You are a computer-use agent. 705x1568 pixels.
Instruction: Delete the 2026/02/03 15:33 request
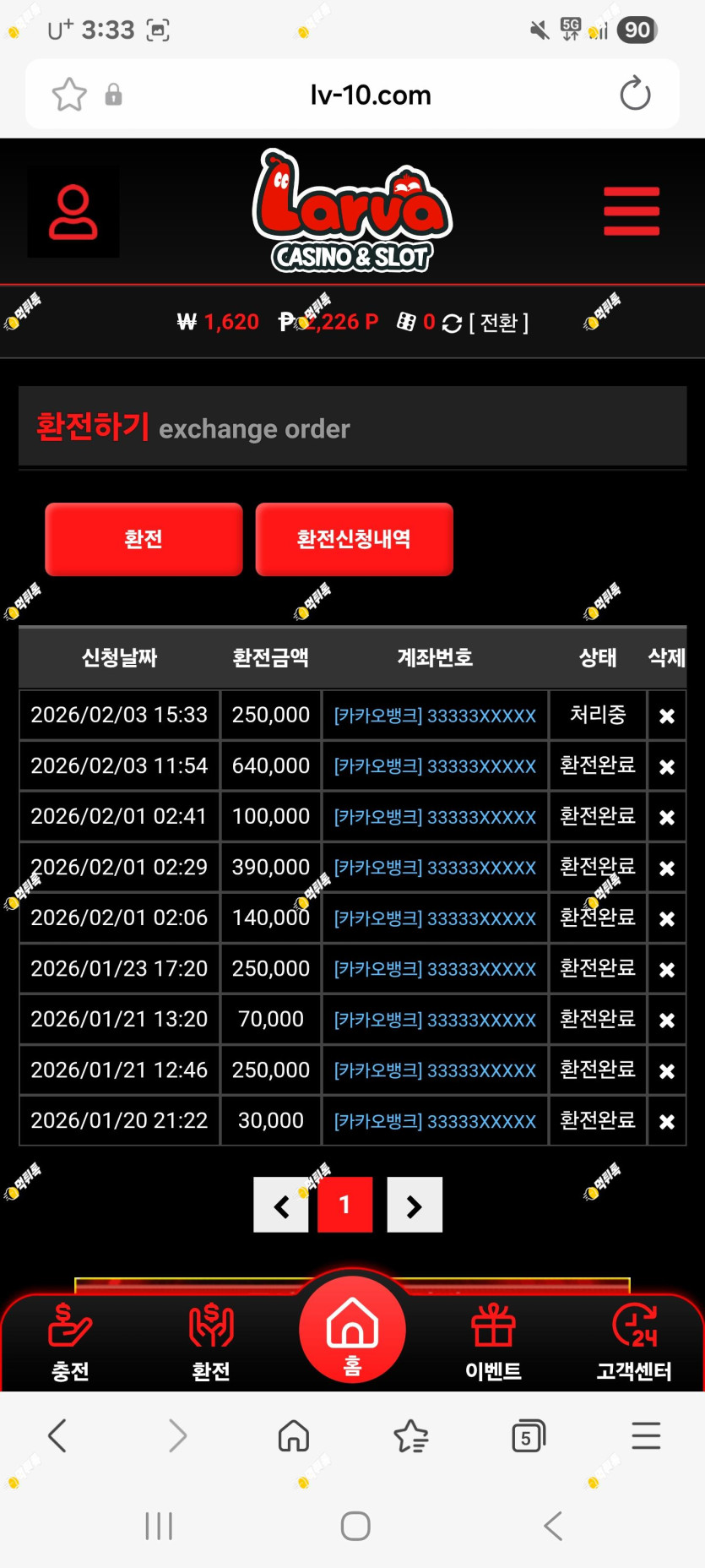point(666,716)
